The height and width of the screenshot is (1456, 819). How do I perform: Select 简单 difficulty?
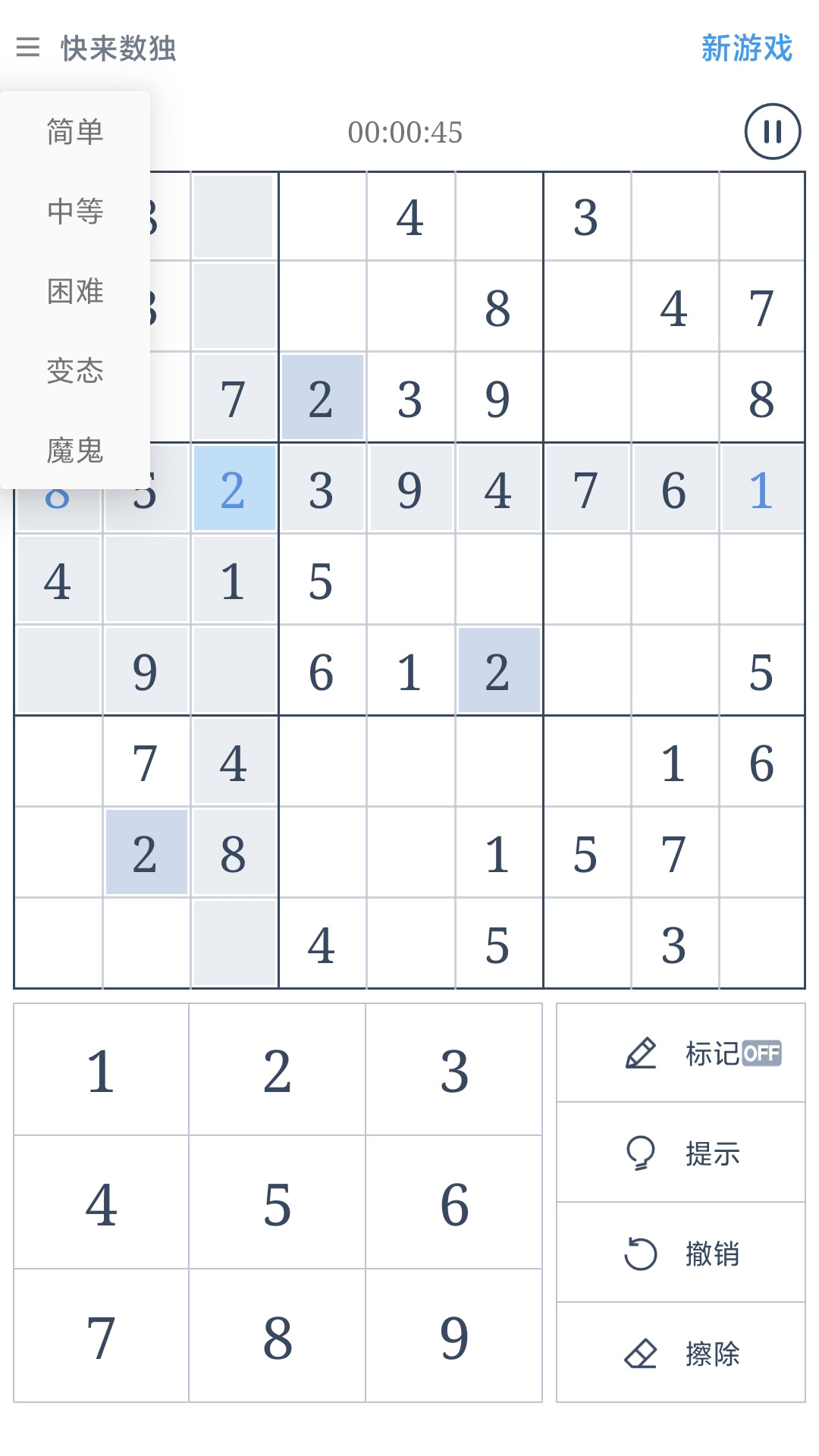point(75,132)
